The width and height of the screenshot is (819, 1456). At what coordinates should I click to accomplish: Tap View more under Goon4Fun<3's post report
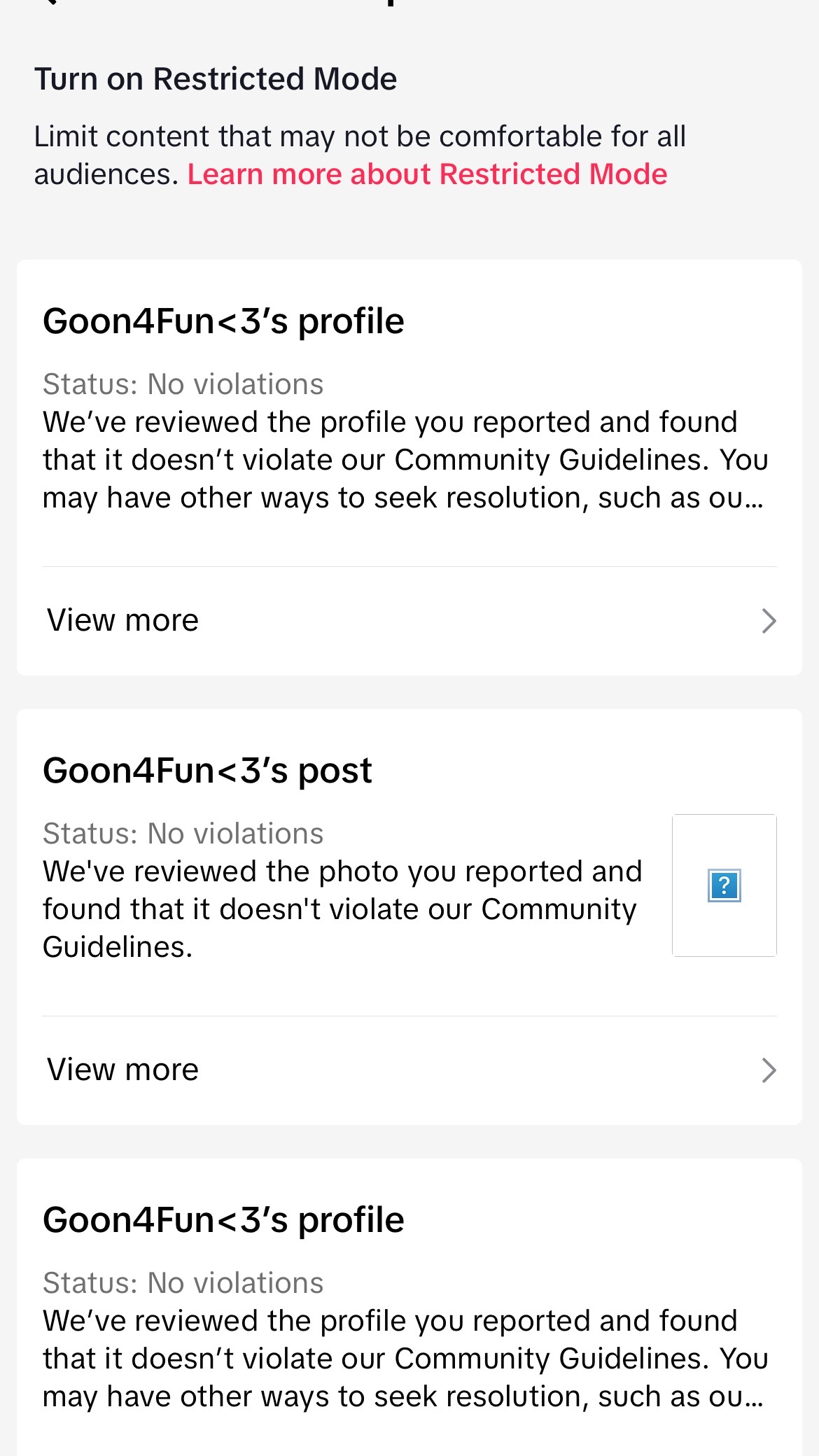coord(409,1070)
